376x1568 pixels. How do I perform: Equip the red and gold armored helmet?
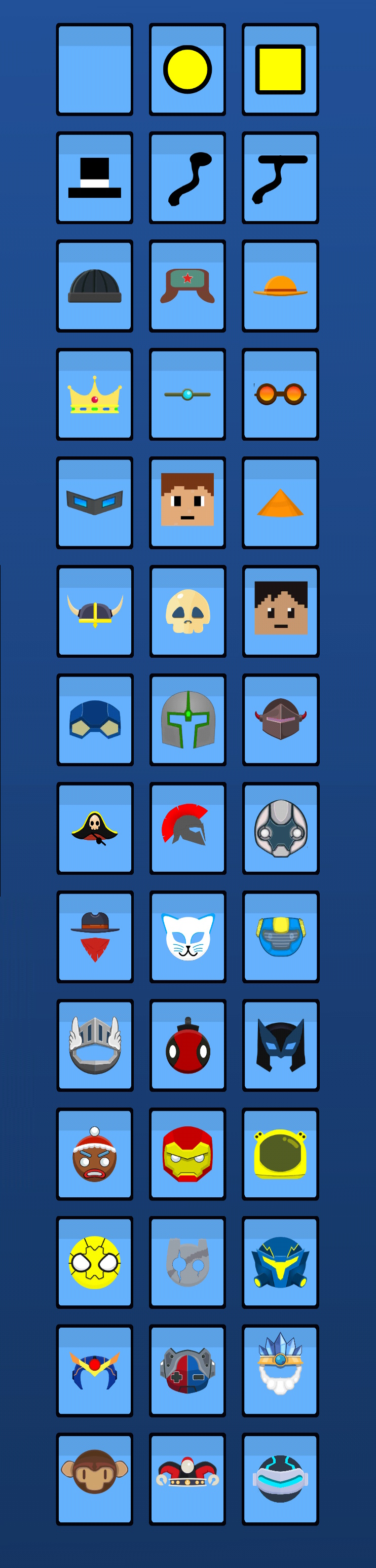(187, 1154)
